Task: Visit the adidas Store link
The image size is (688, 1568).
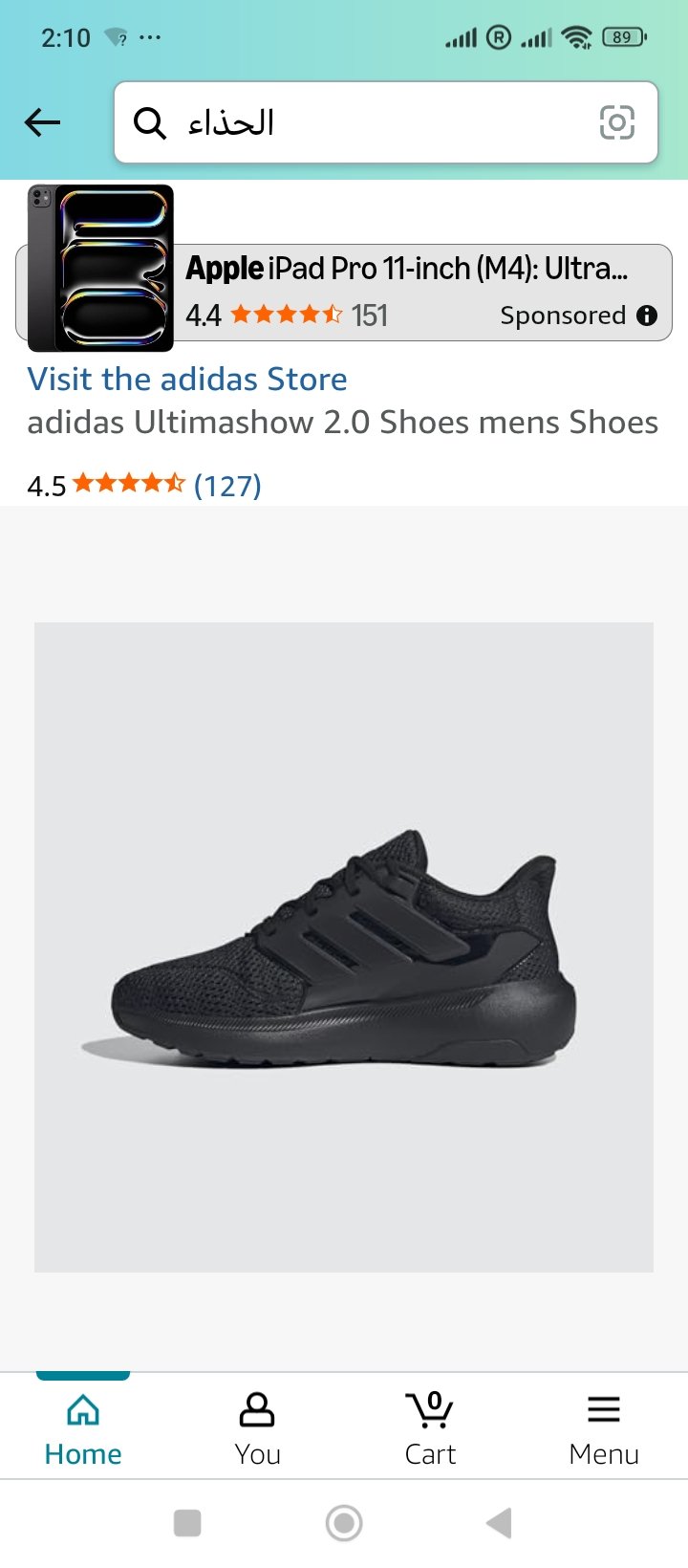Action: point(187,379)
